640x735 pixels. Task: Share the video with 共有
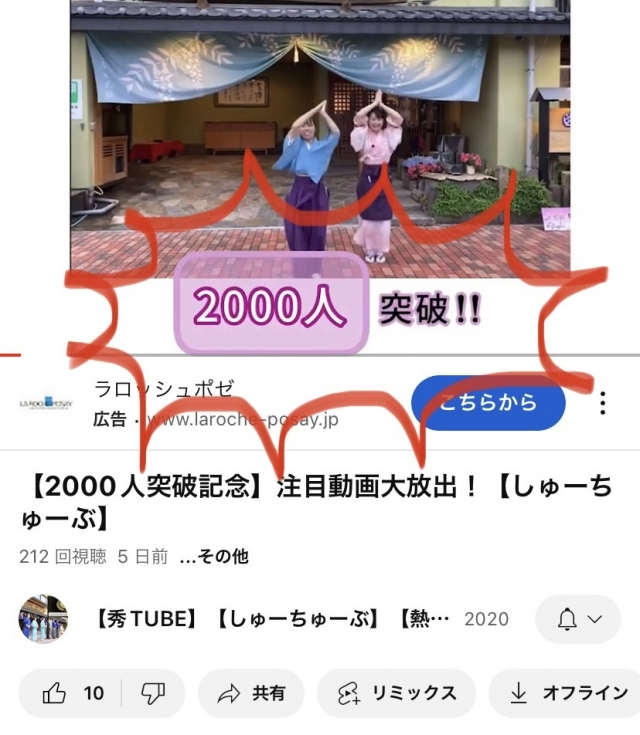tap(252, 693)
